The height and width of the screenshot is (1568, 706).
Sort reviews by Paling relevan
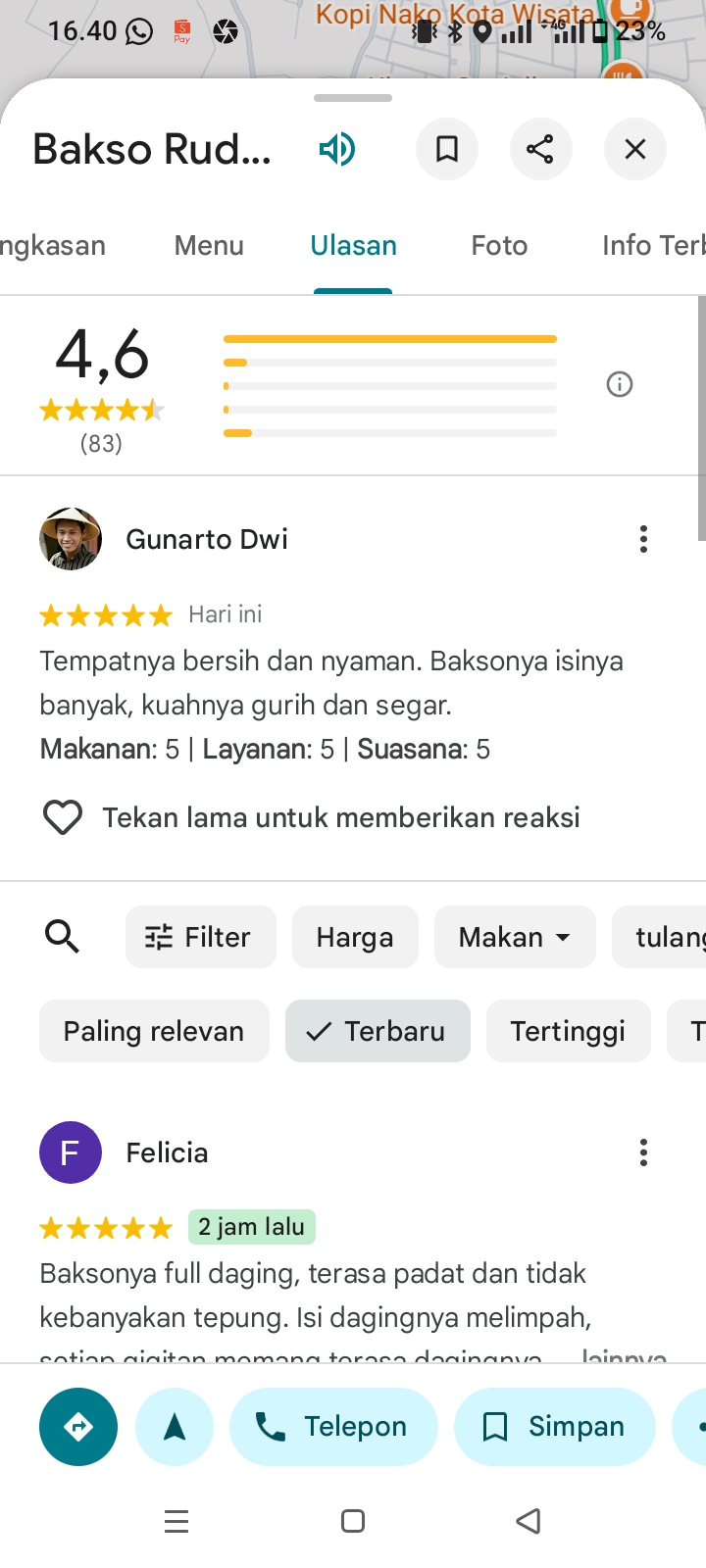154,1031
